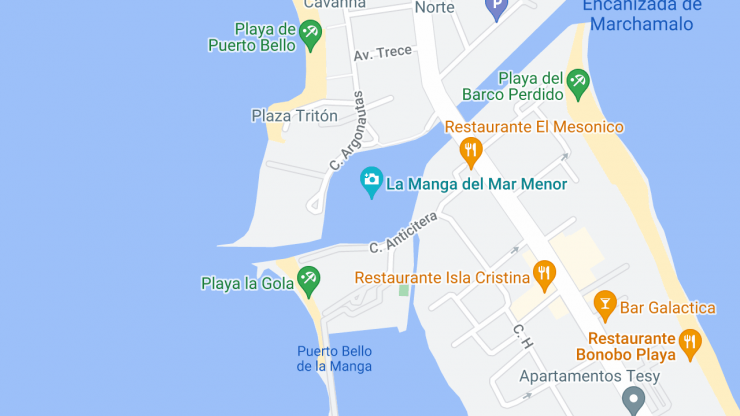Open the Restaurante Bonobo Playa marker
The height and width of the screenshot is (416, 740).
pos(690,344)
